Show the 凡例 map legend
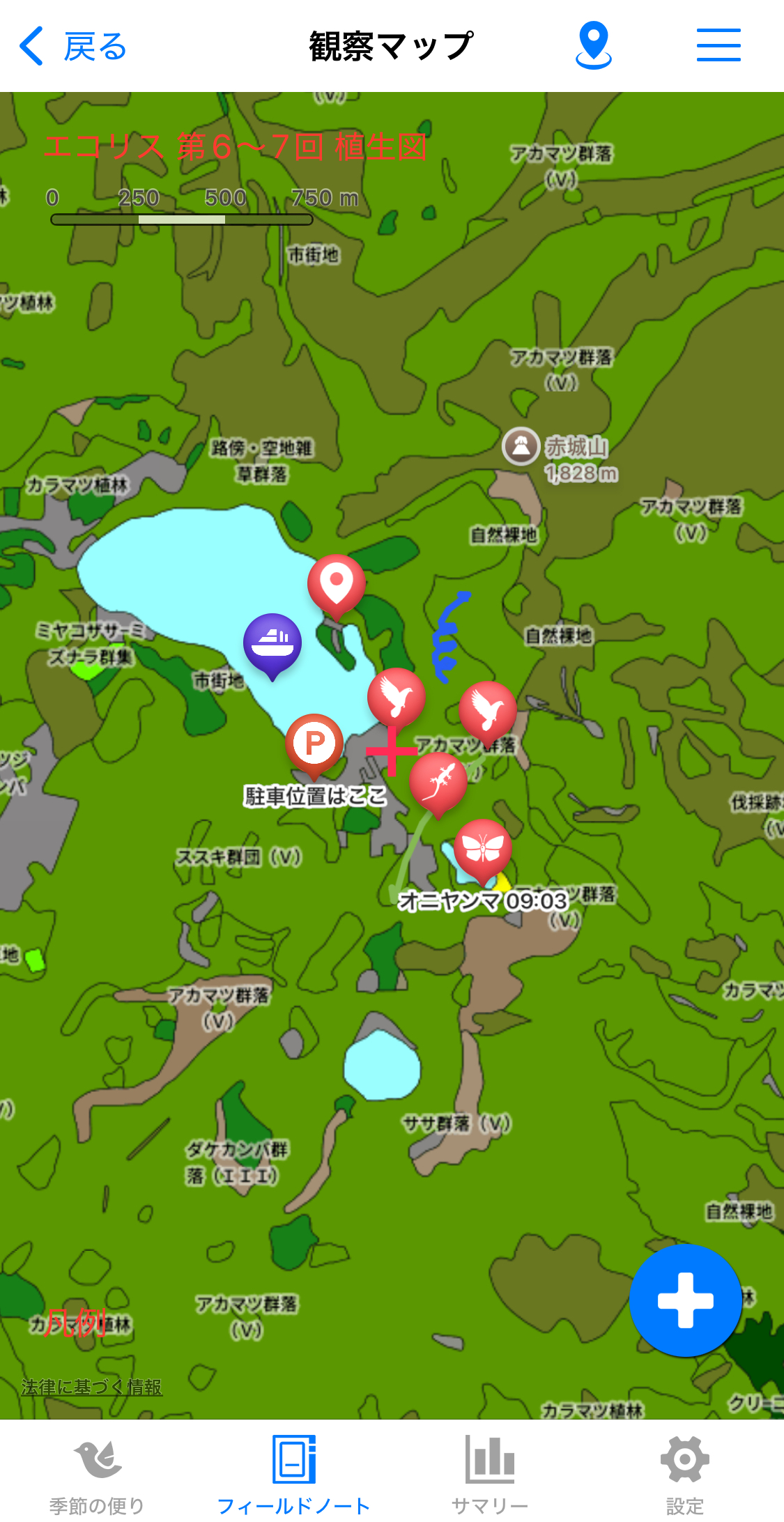Screen dimensions: 784x1522 75,1322
